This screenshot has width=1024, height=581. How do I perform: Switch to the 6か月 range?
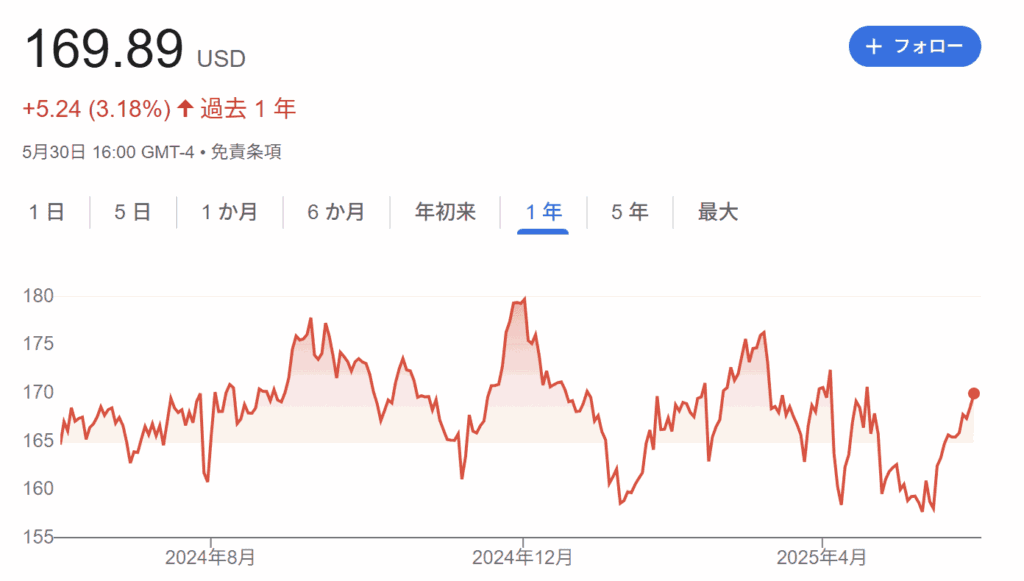click(335, 212)
